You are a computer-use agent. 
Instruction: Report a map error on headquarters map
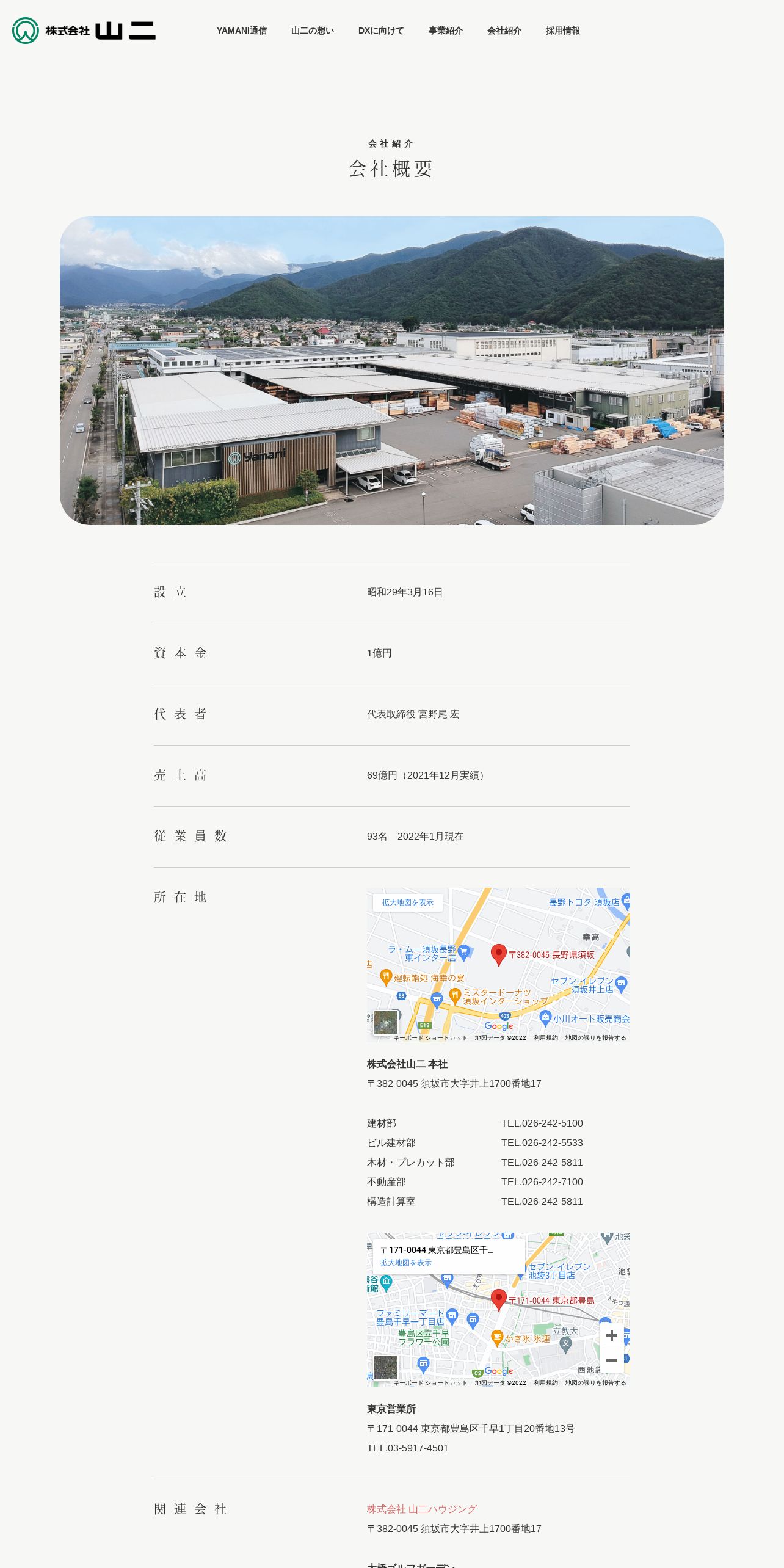(x=595, y=1038)
